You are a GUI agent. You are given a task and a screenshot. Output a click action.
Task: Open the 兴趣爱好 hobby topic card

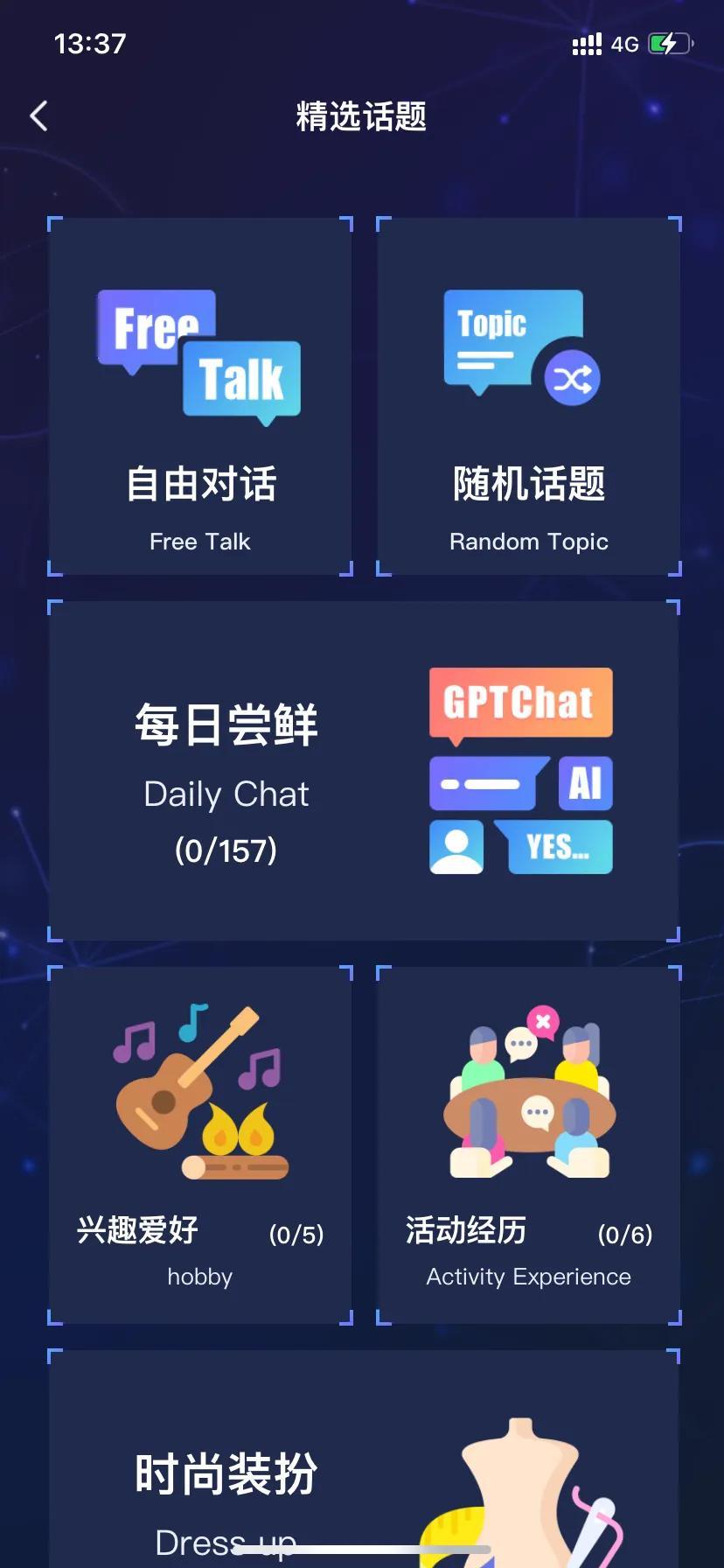point(199,1146)
